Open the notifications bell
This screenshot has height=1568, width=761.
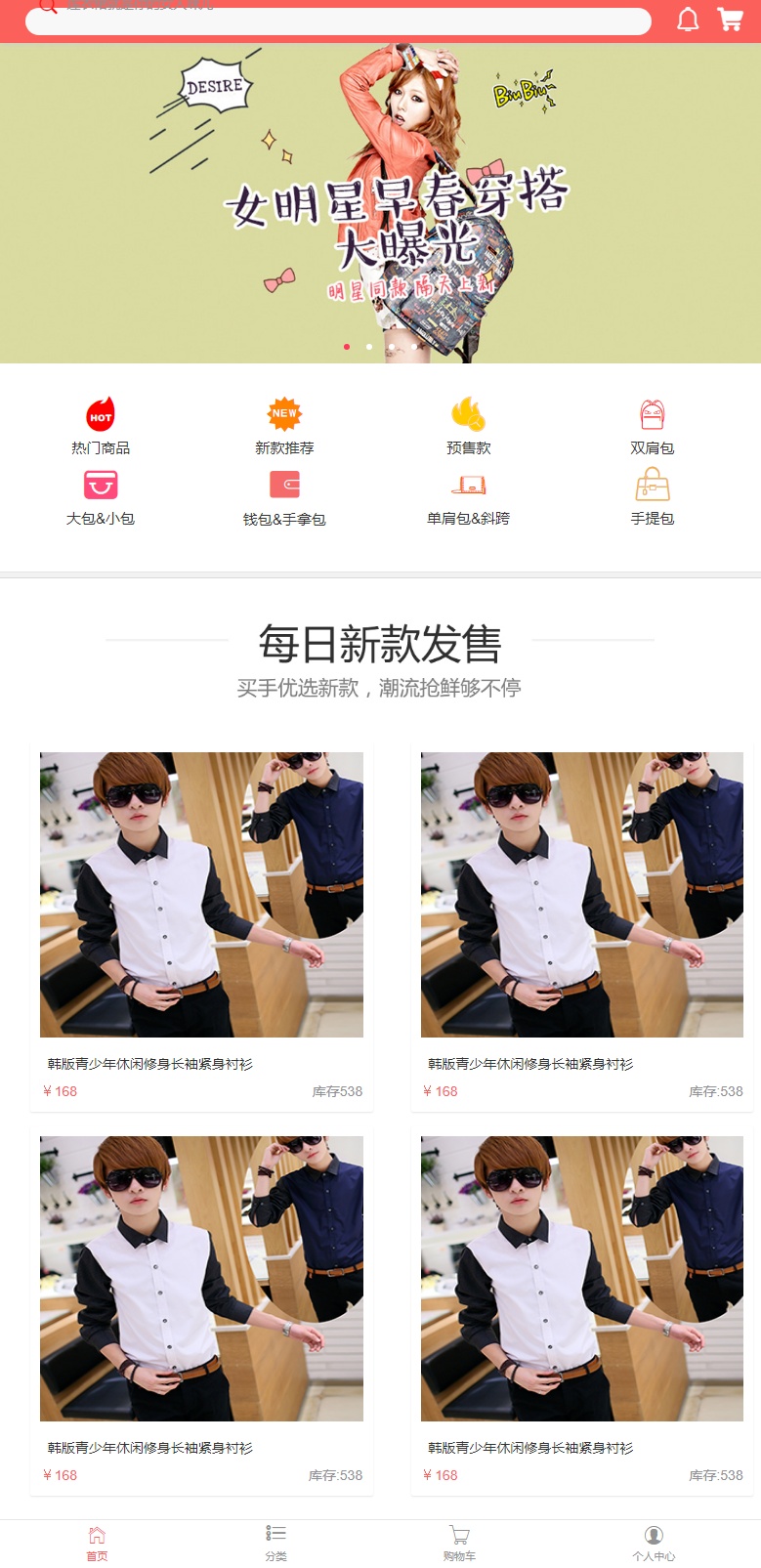click(688, 20)
